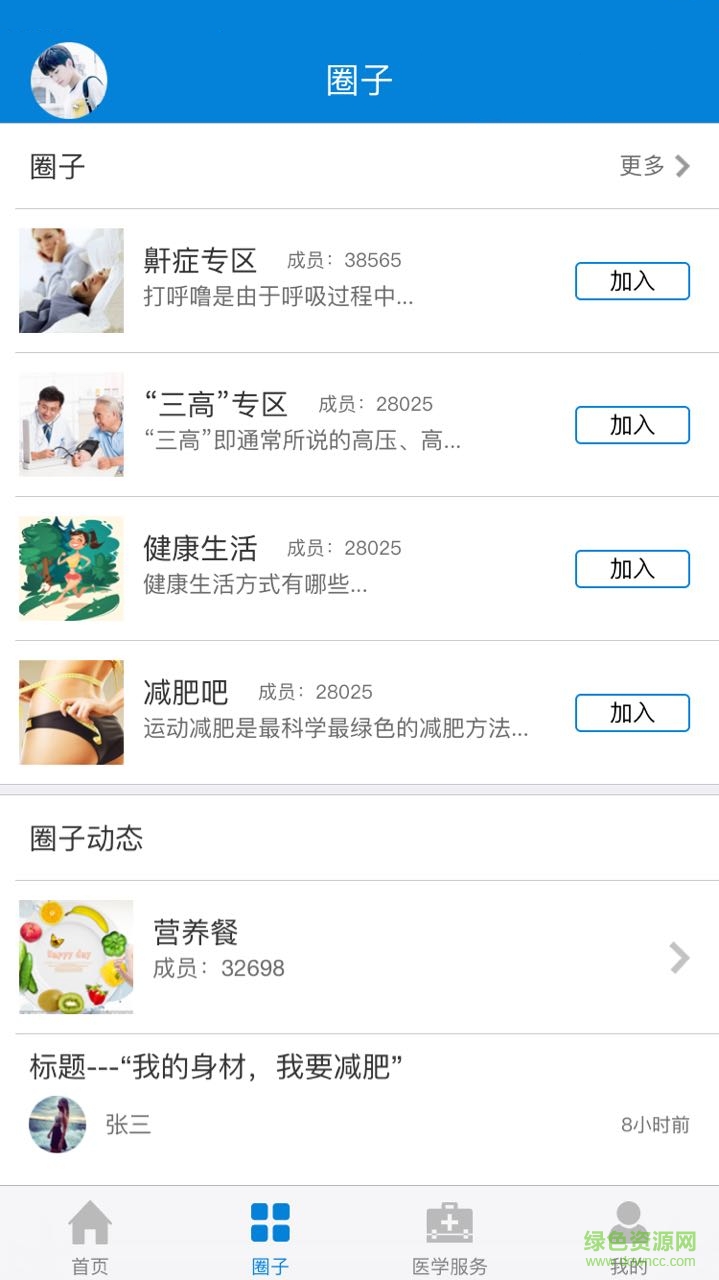Tap 更多 to see more circles
Screen dimensions: 719x1280
tap(655, 166)
